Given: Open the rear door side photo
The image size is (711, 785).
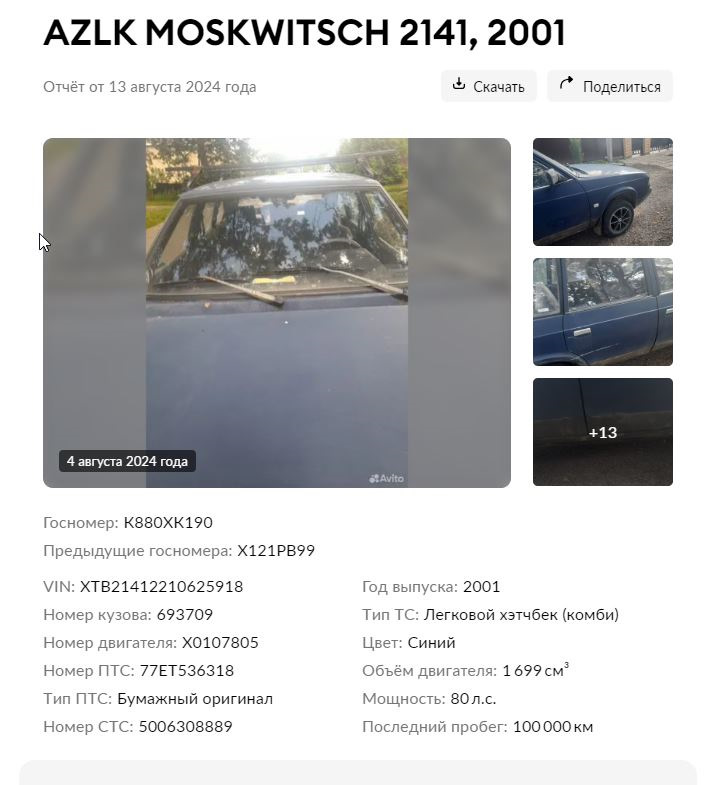Looking at the screenshot, I should tap(602, 312).
